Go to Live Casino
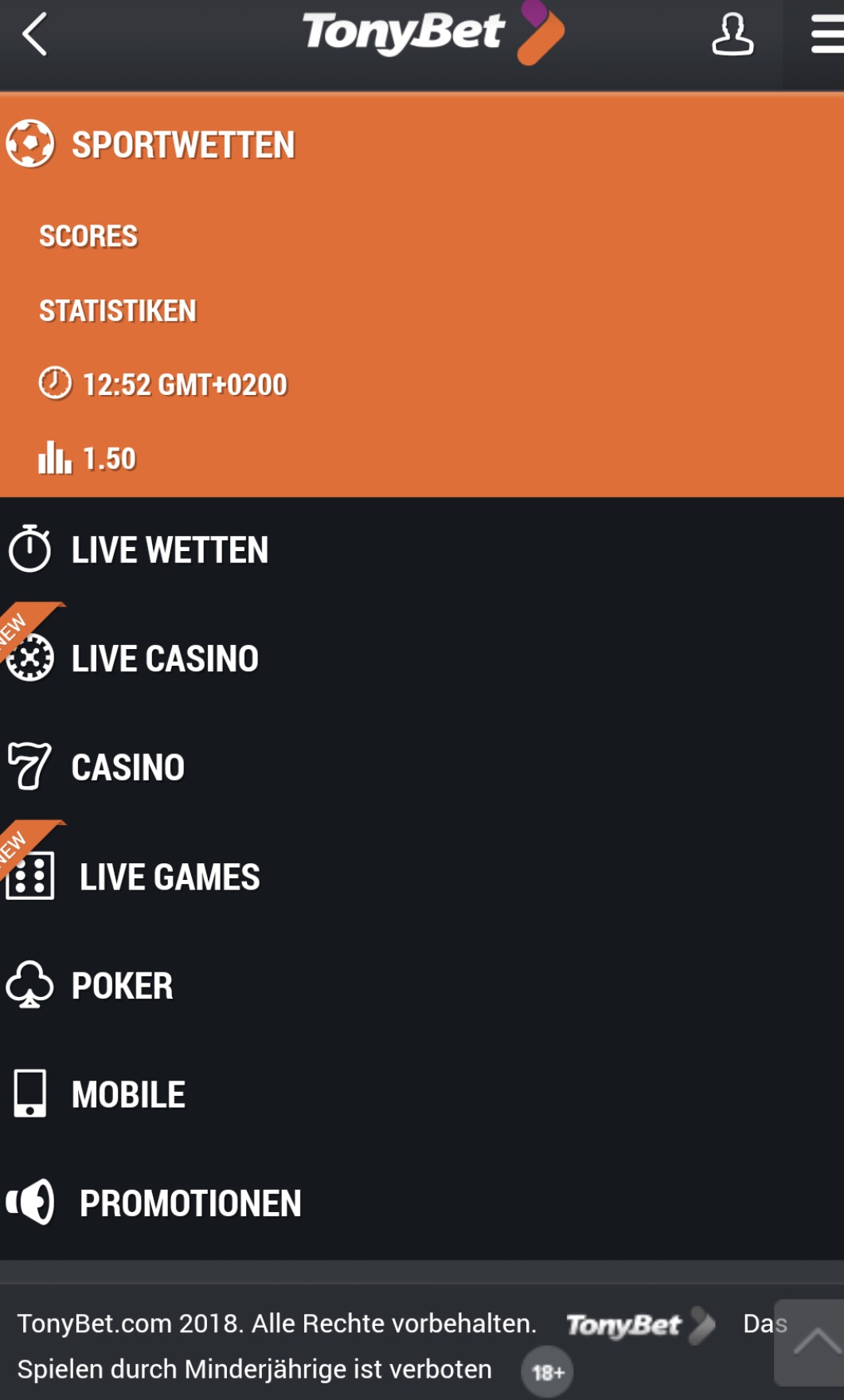This screenshot has width=844, height=1400. (x=422, y=659)
